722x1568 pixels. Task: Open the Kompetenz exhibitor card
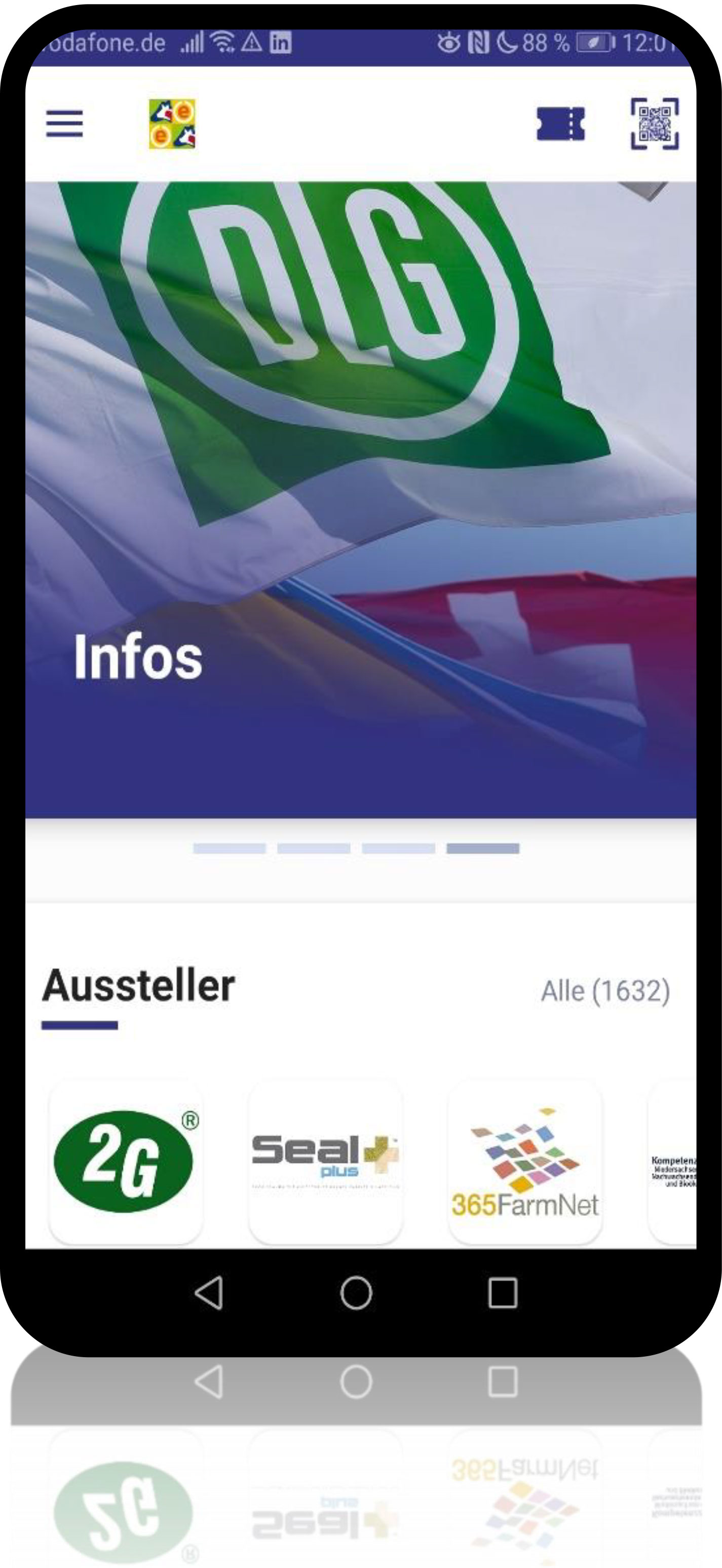point(673,1163)
